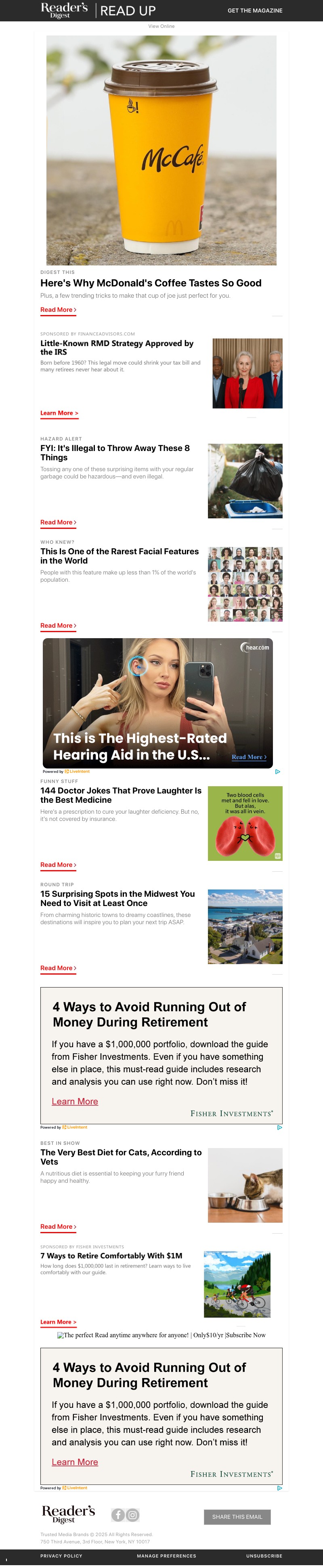Read more about best diet for cats
This screenshot has height=1568, width=323.
(x=58, y=1226)
